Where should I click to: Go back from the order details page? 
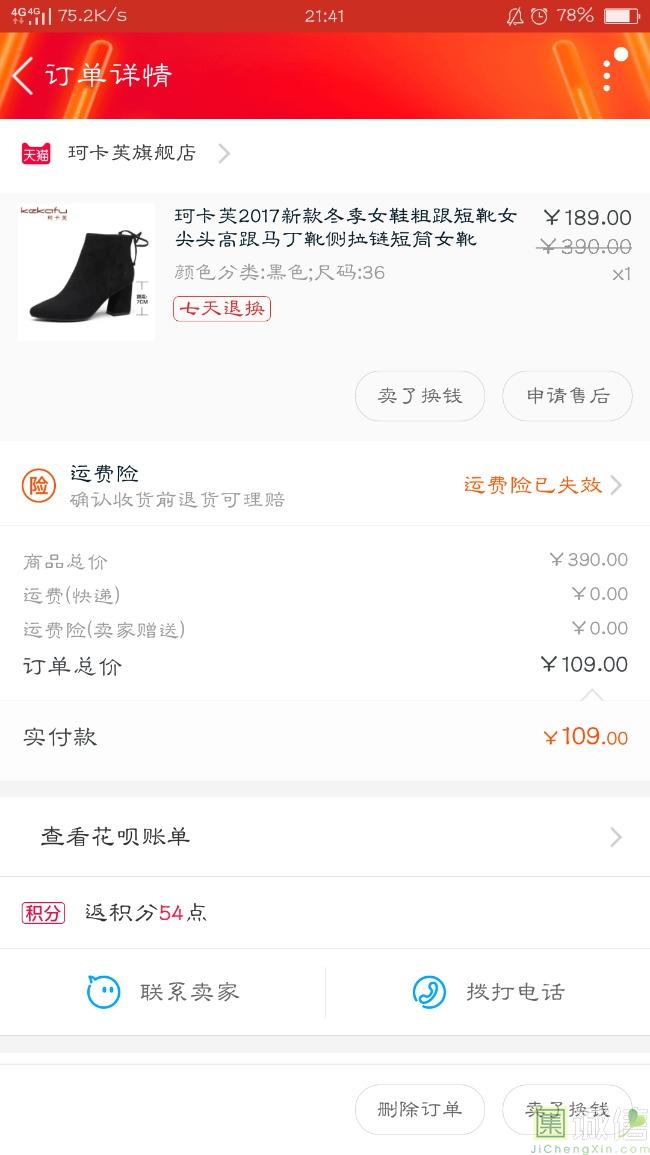tap(24, 76)
